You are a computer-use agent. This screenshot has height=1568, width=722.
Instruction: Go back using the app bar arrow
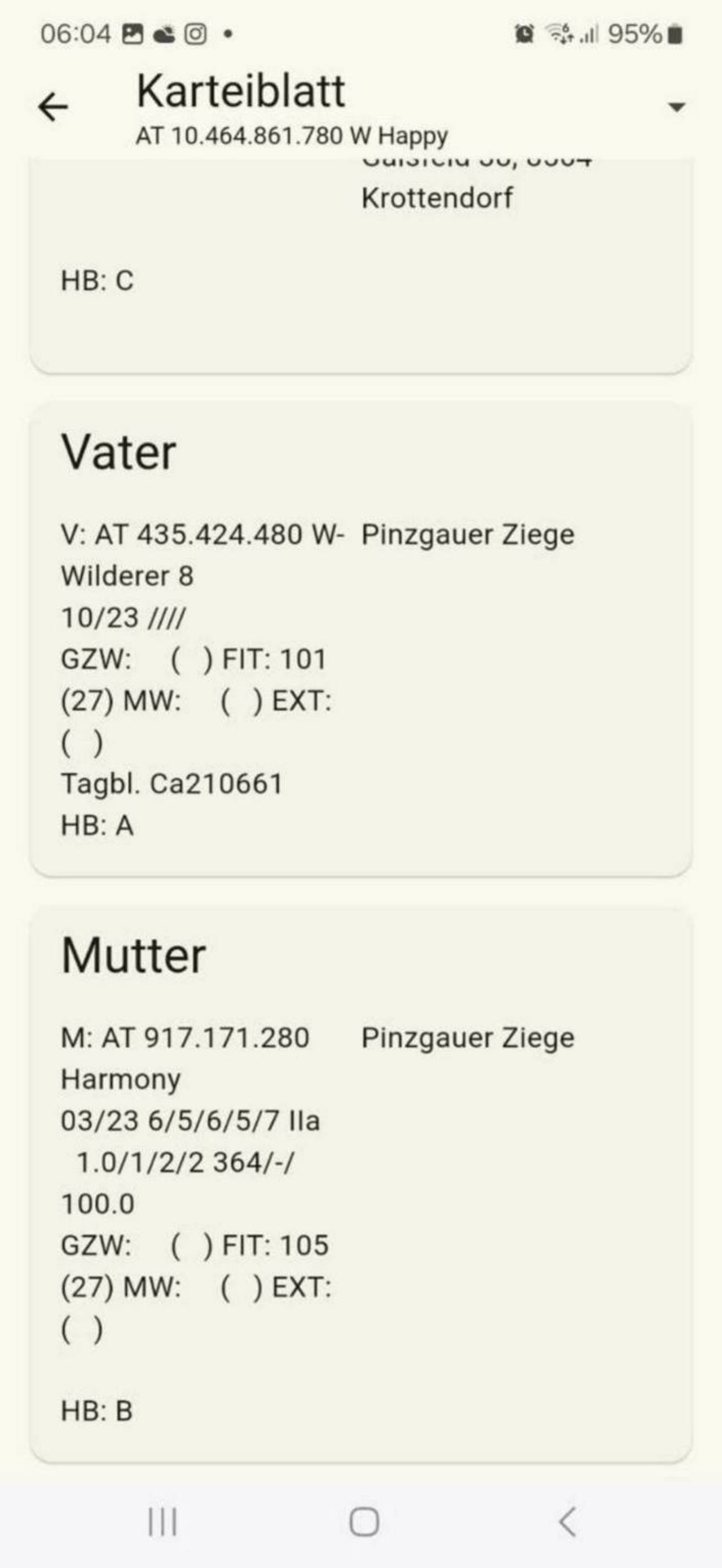point(53,107)
